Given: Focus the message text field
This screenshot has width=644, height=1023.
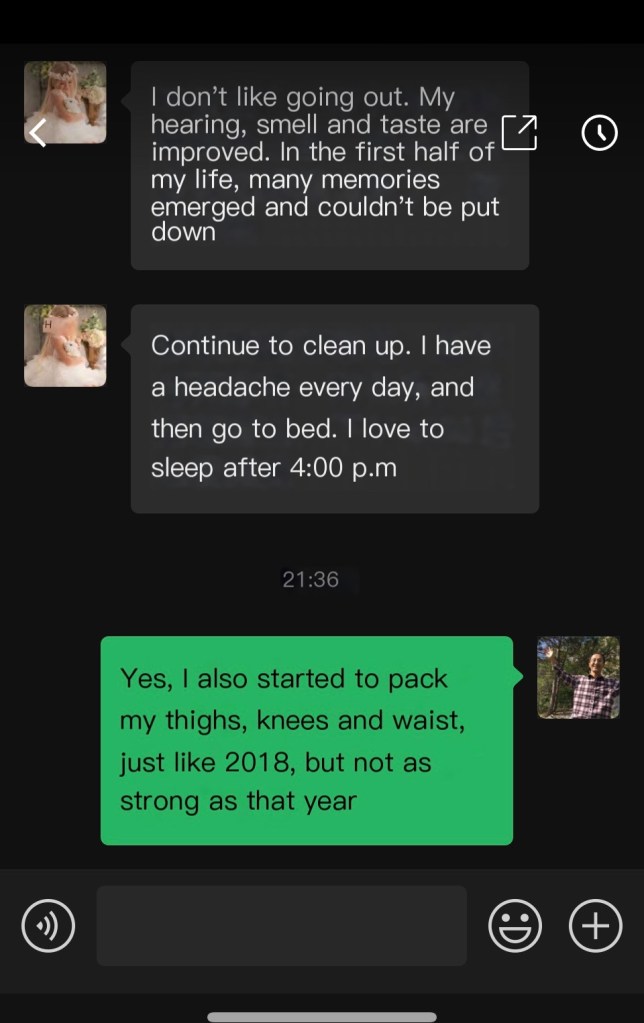Looking at the screenshot, I should (281, 926).
